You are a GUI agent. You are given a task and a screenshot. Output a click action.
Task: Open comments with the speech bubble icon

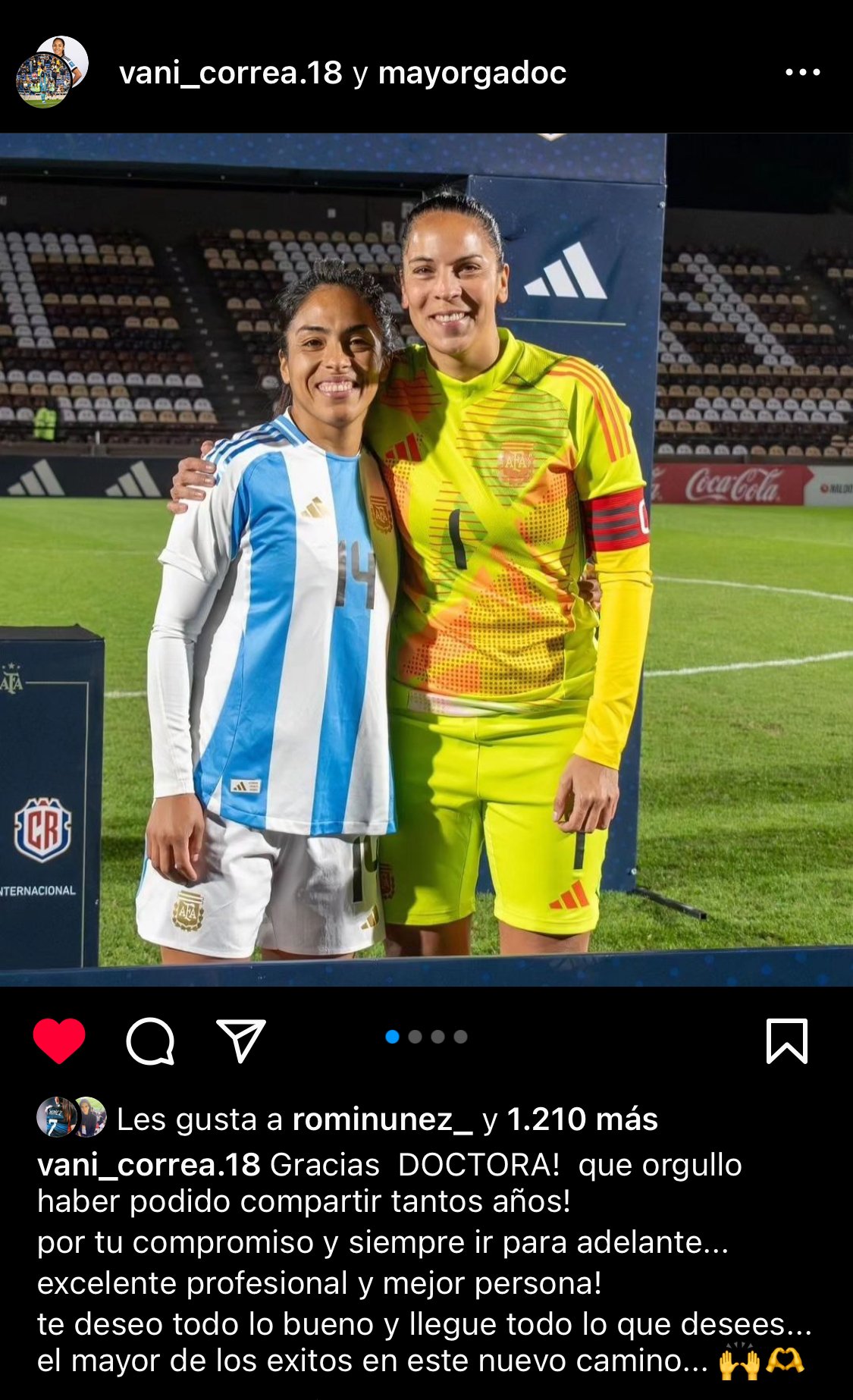(x=150, y=1041)
